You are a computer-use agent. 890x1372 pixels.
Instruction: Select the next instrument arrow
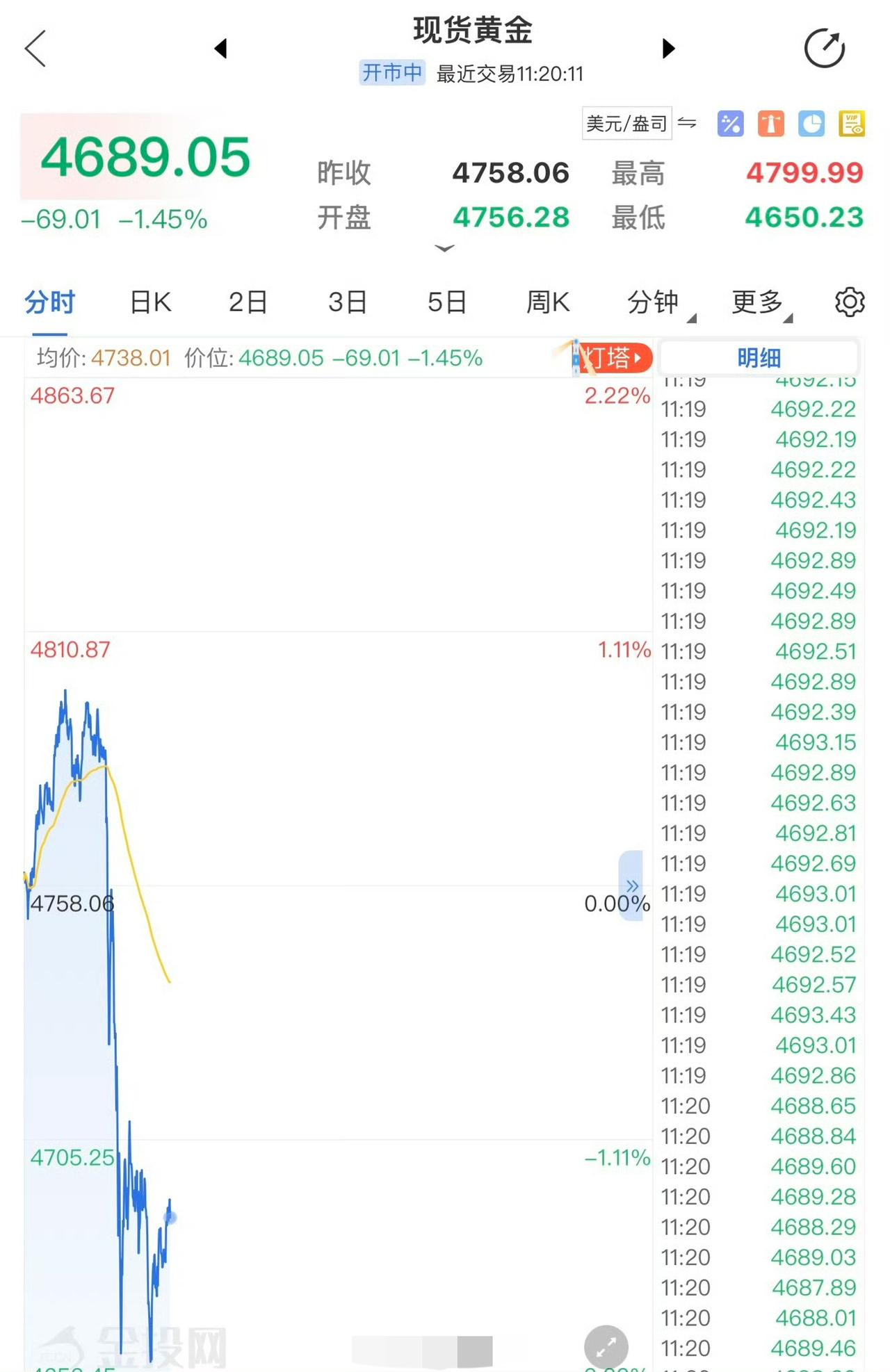click(667, 49)
